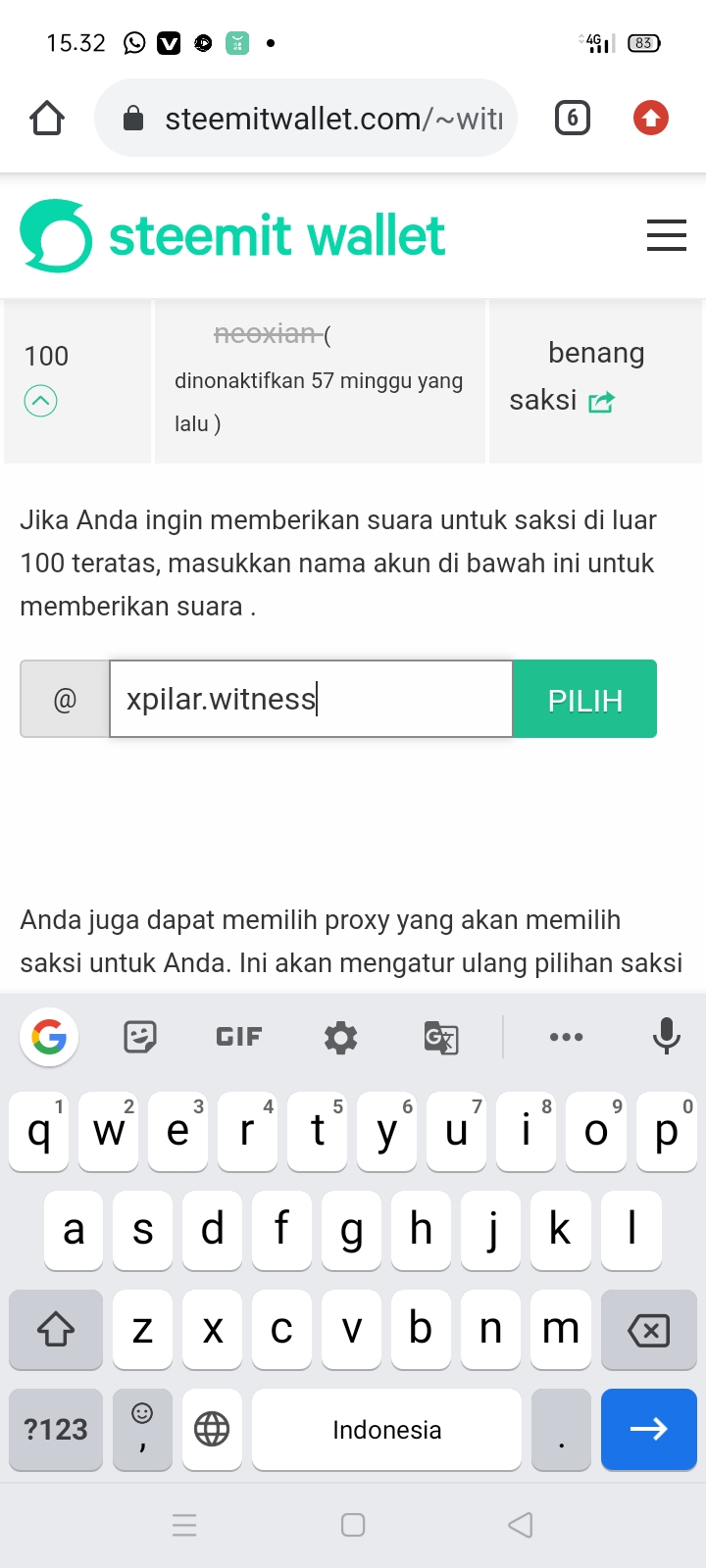706x1568 pixels.
Task: Open the browser tab switcher
Action: (573, 119)
